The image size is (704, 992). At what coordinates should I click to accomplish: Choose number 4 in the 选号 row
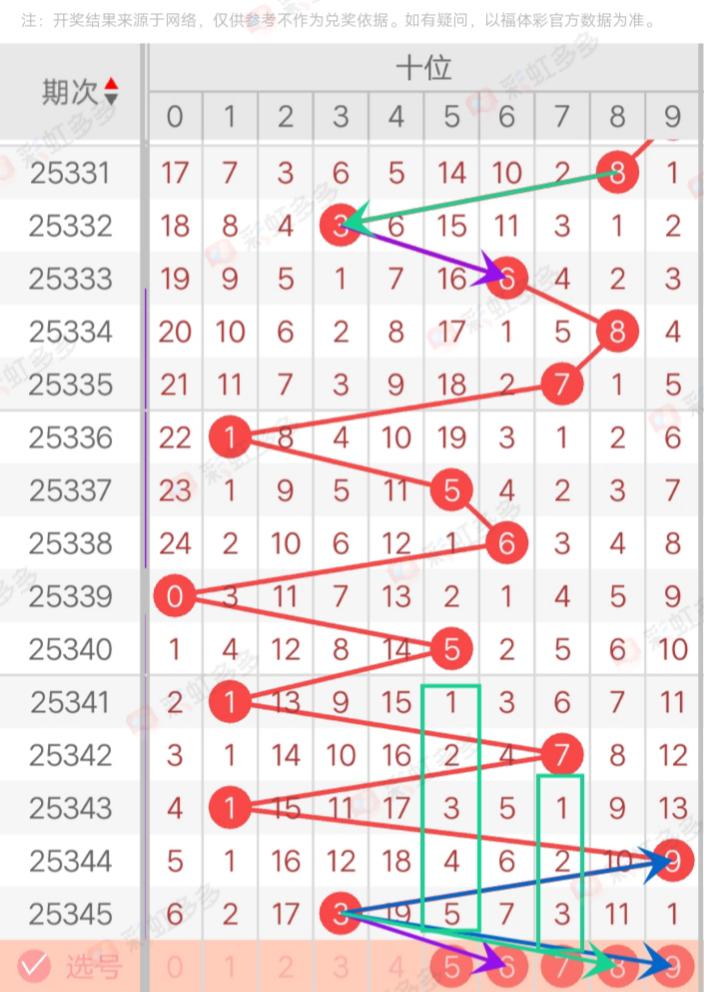pos(396,967)
